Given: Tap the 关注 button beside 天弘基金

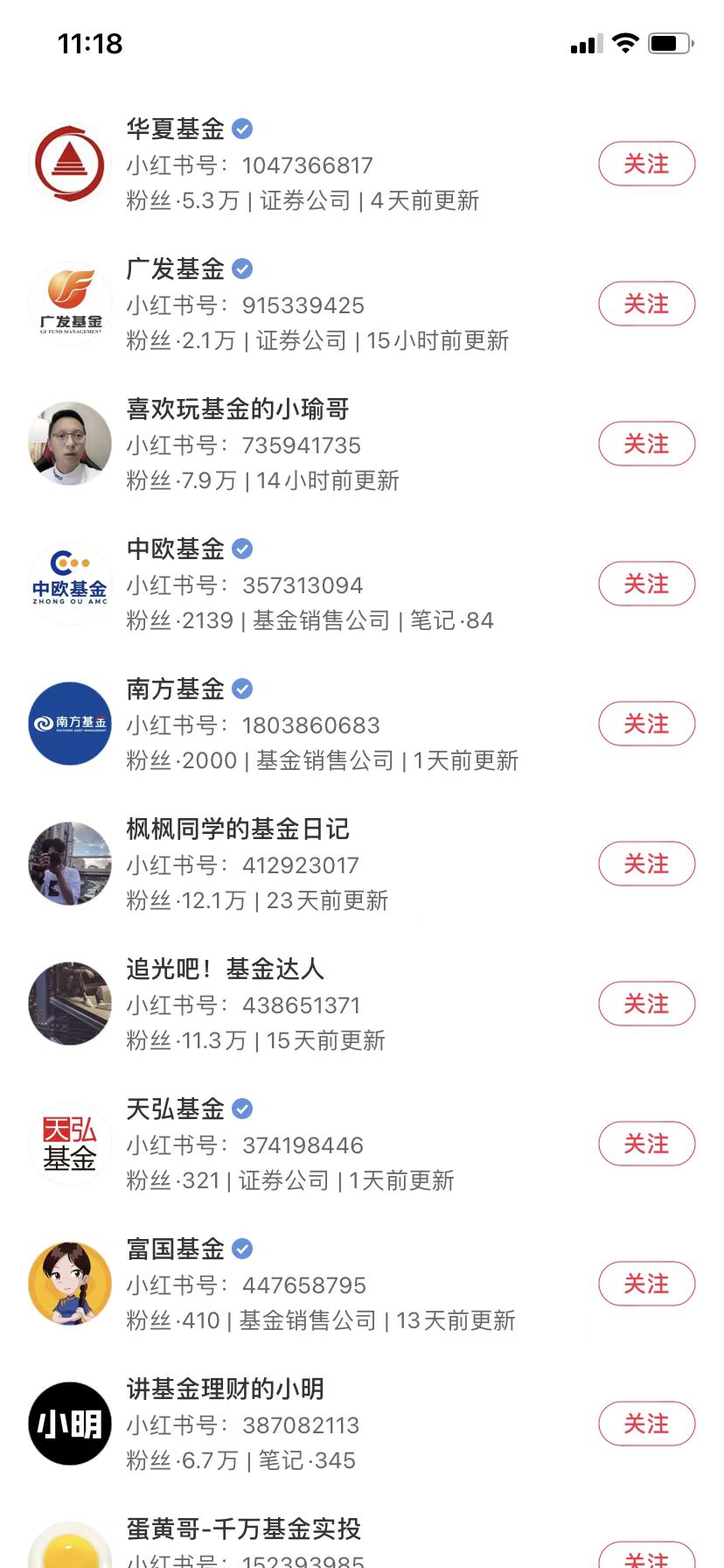Looking at the screenshot, I should 646,1144.
